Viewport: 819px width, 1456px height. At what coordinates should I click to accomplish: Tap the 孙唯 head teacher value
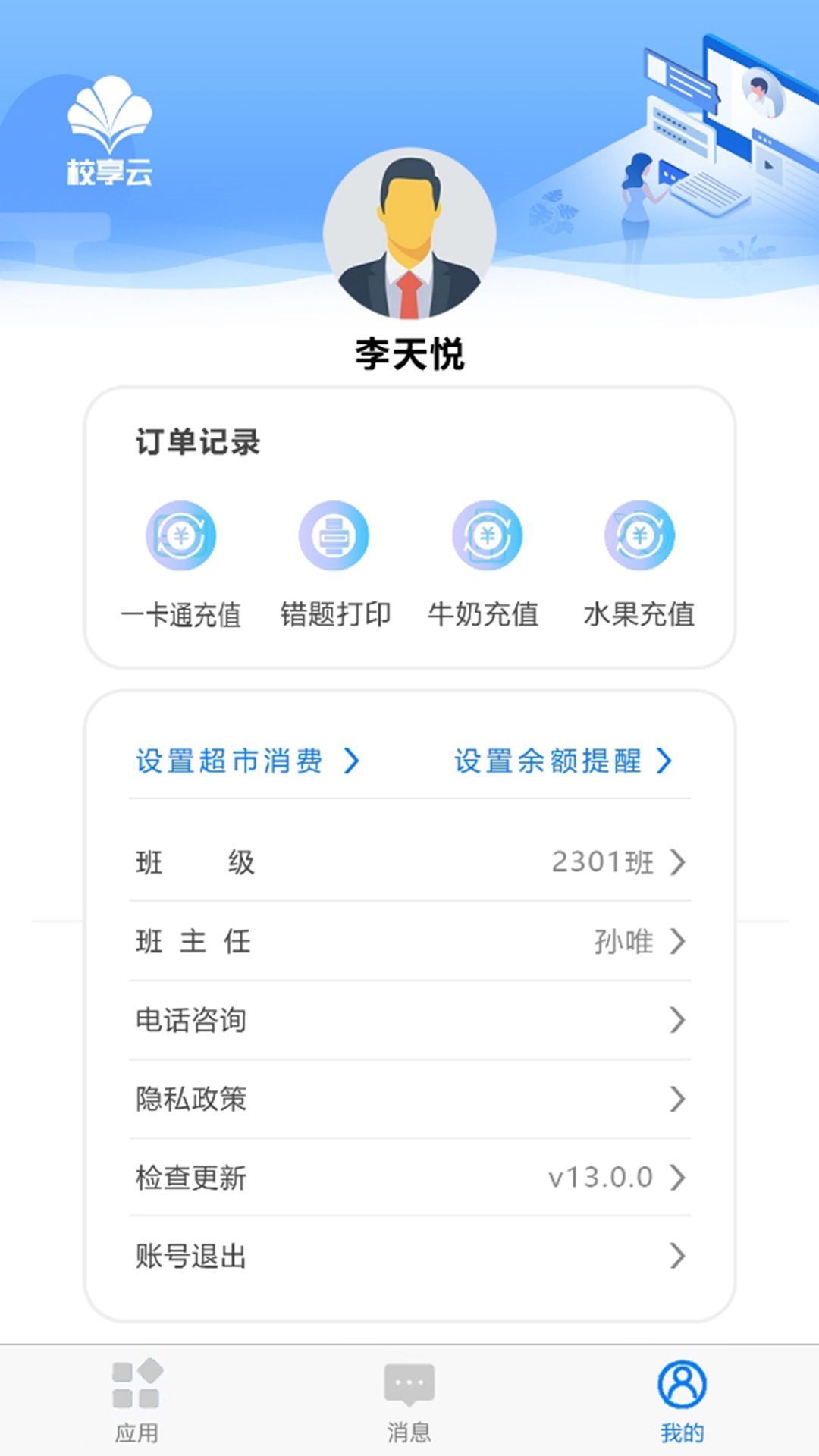[x=622, y=942]
